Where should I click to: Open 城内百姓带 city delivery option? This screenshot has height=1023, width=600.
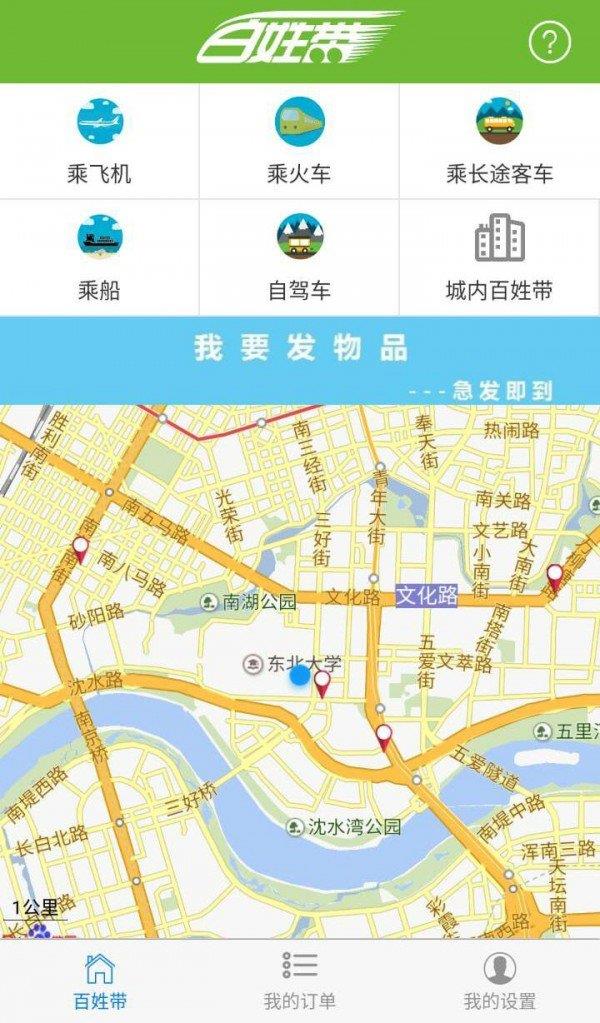(499, 257)
